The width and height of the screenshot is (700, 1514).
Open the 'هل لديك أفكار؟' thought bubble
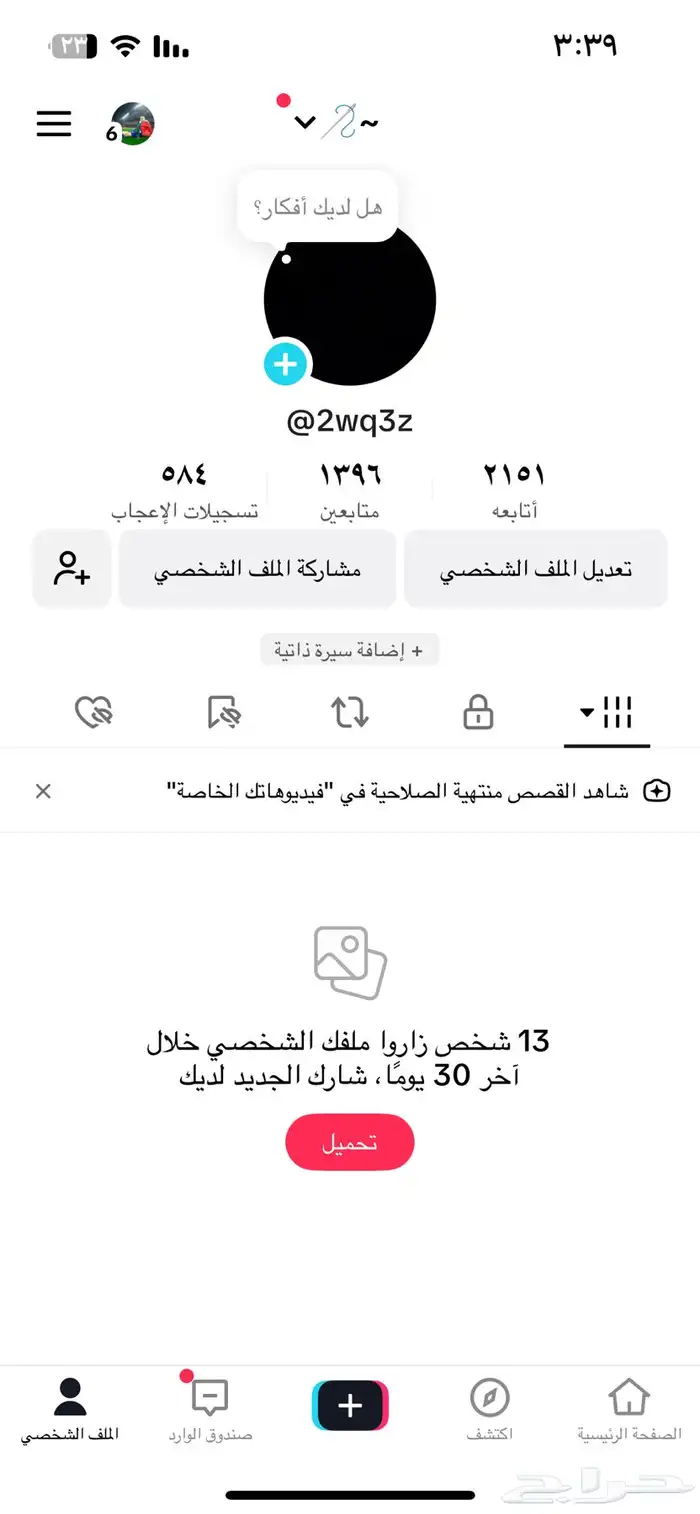[x=317, y=207]
